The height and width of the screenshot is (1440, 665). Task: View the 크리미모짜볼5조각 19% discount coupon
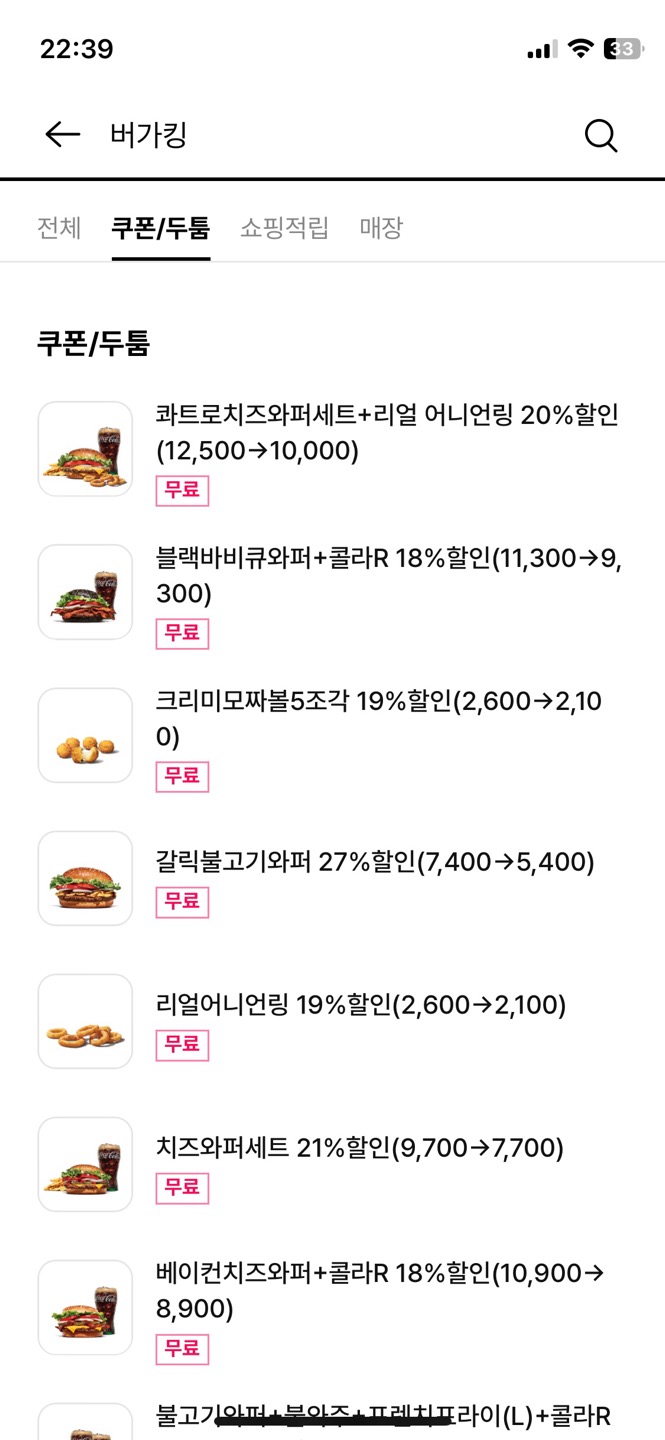(x=378, y=719)
